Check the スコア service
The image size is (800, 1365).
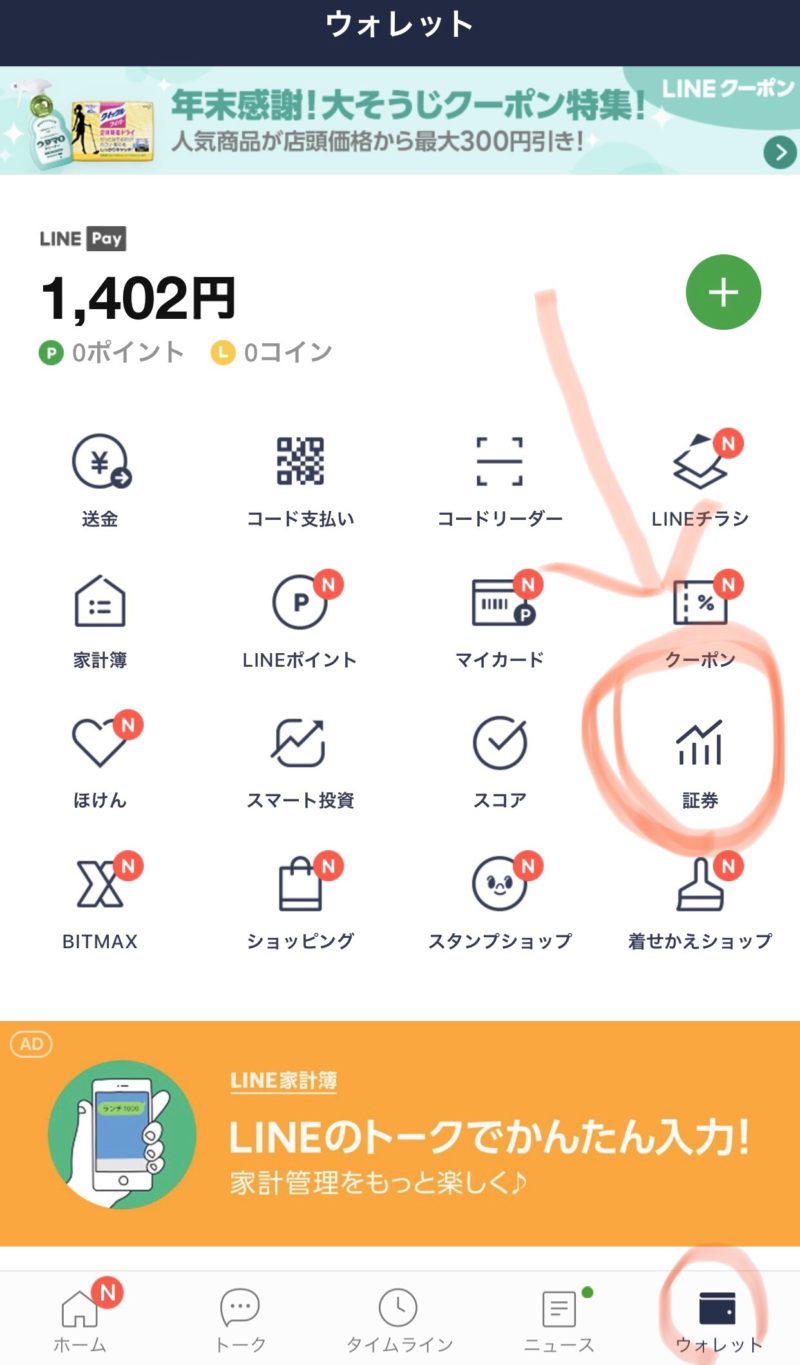tap(500, 758)
